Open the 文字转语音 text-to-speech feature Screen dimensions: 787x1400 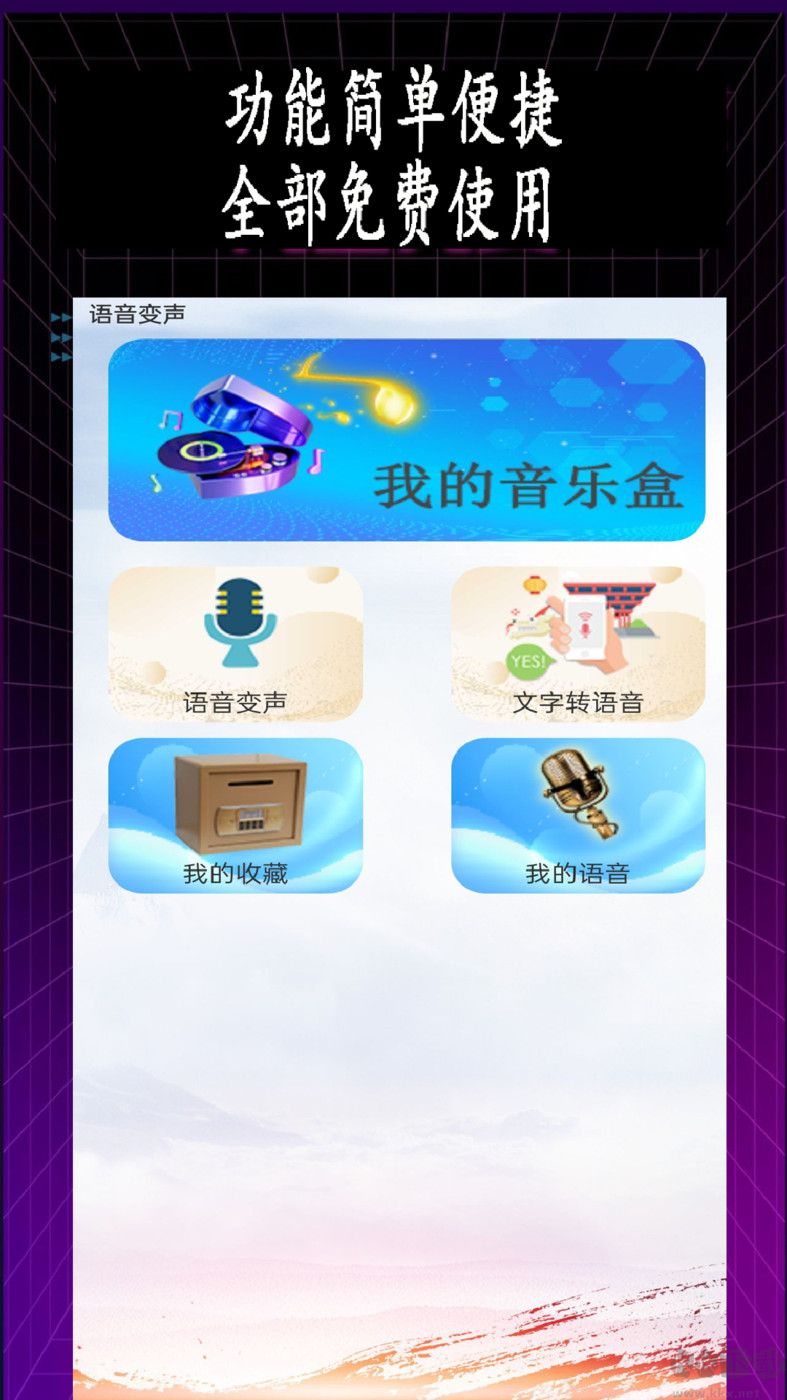click(577, 645)
